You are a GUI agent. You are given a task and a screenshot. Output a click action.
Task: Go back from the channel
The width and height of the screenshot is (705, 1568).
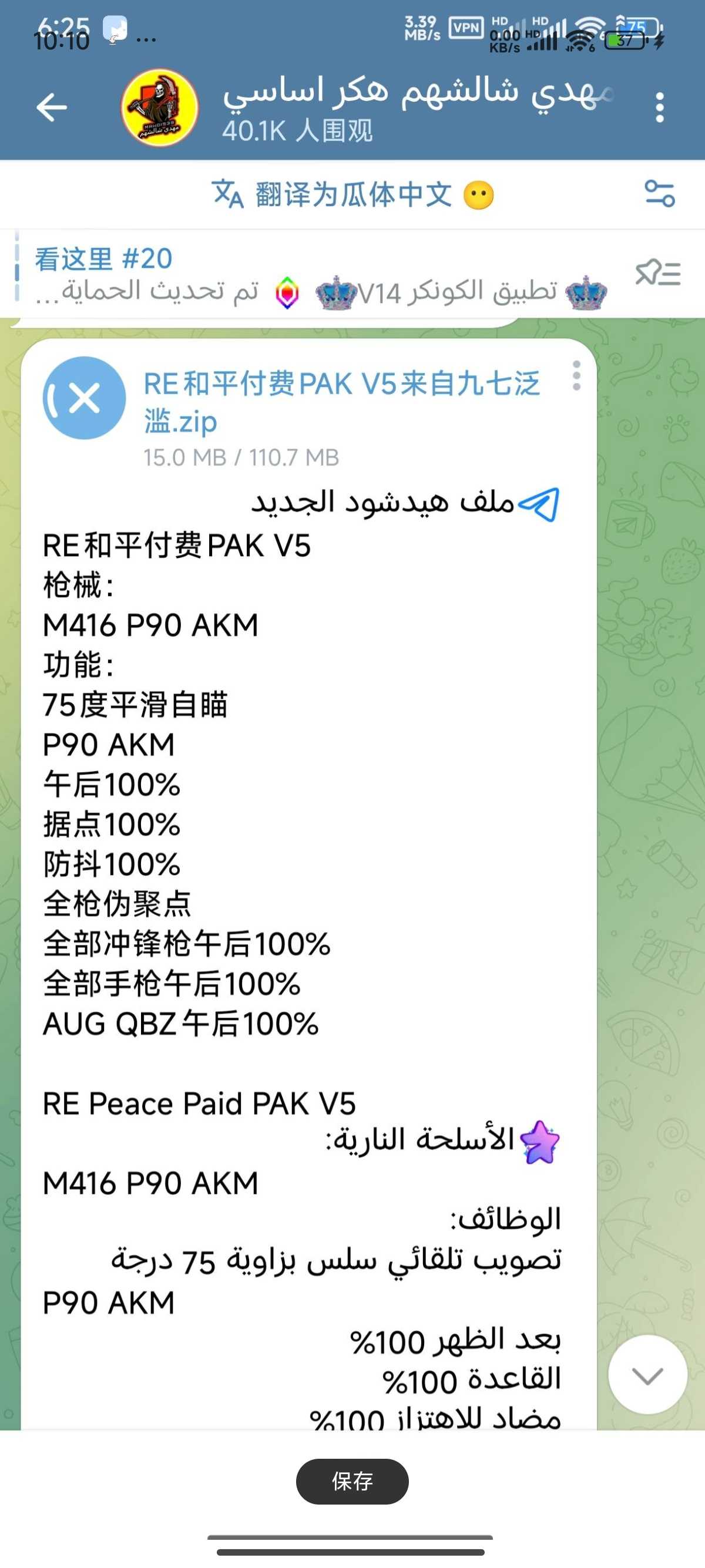click(52, 107)
